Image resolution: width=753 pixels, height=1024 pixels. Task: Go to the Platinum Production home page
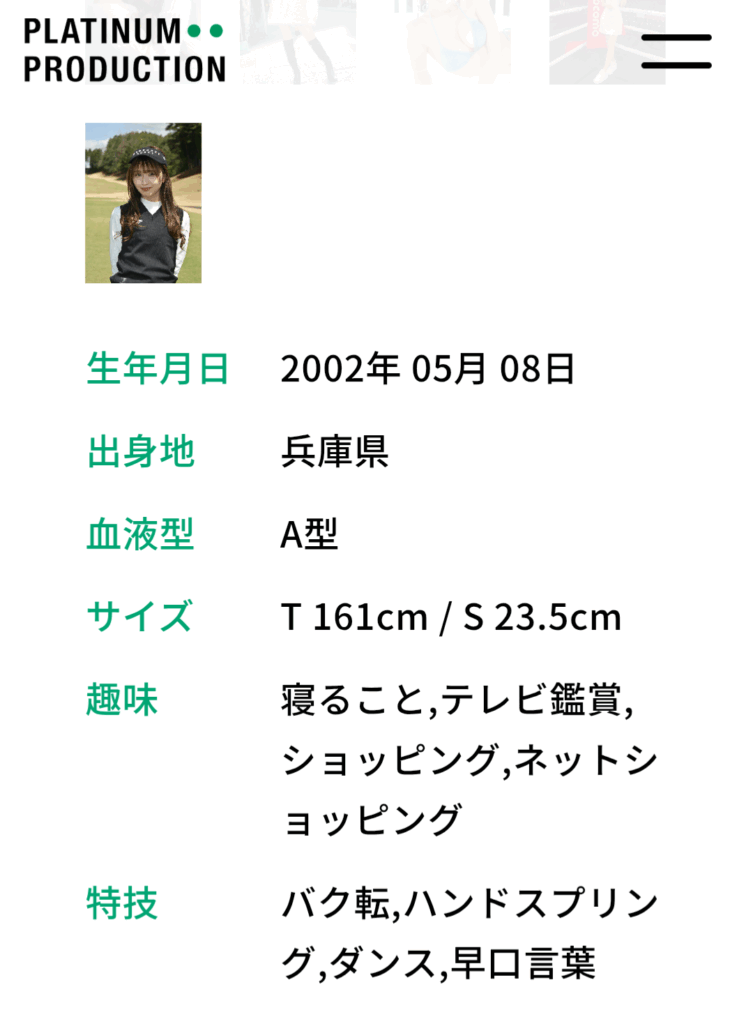[124, 50]
